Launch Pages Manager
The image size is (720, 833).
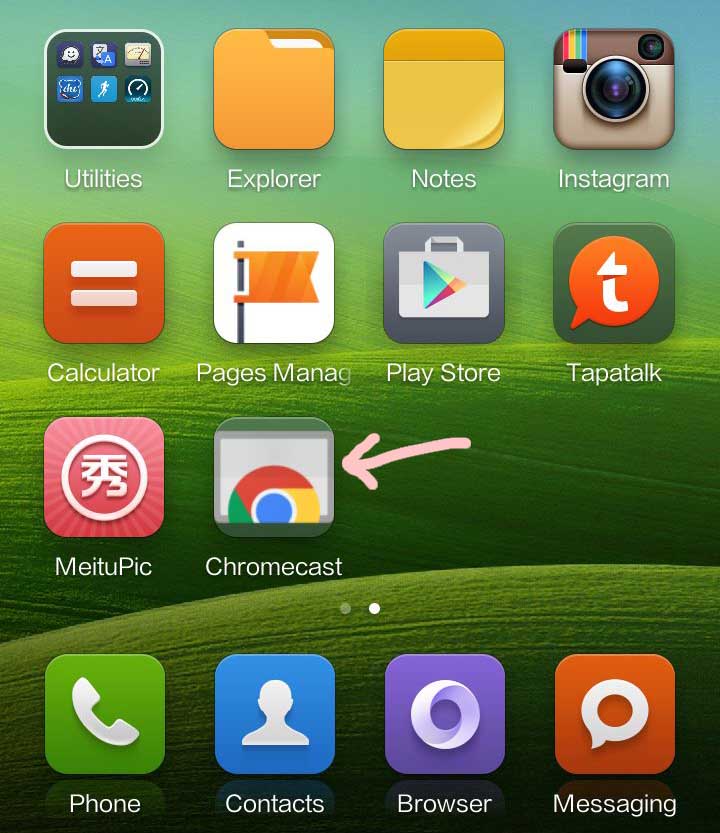(274, 283)
